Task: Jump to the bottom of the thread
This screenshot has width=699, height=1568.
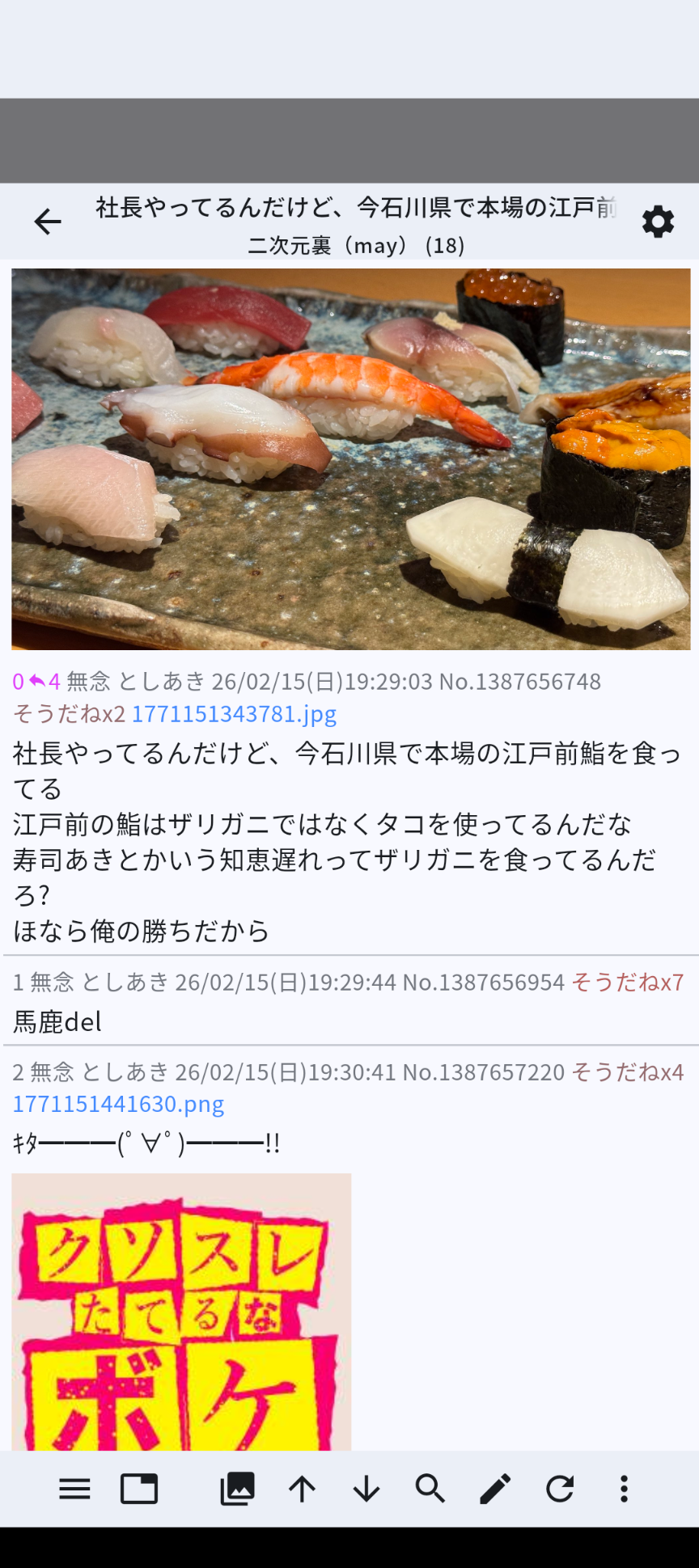Action: (366, 1489)
